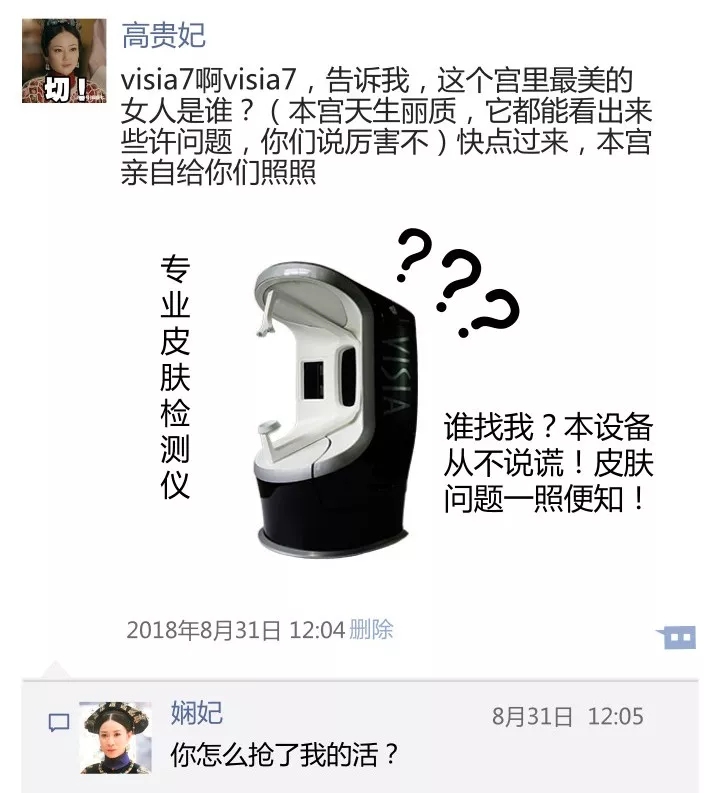Reply to 娴妃's comment
The width and height of the screenshot is (720, 793).
coord(285,754)
